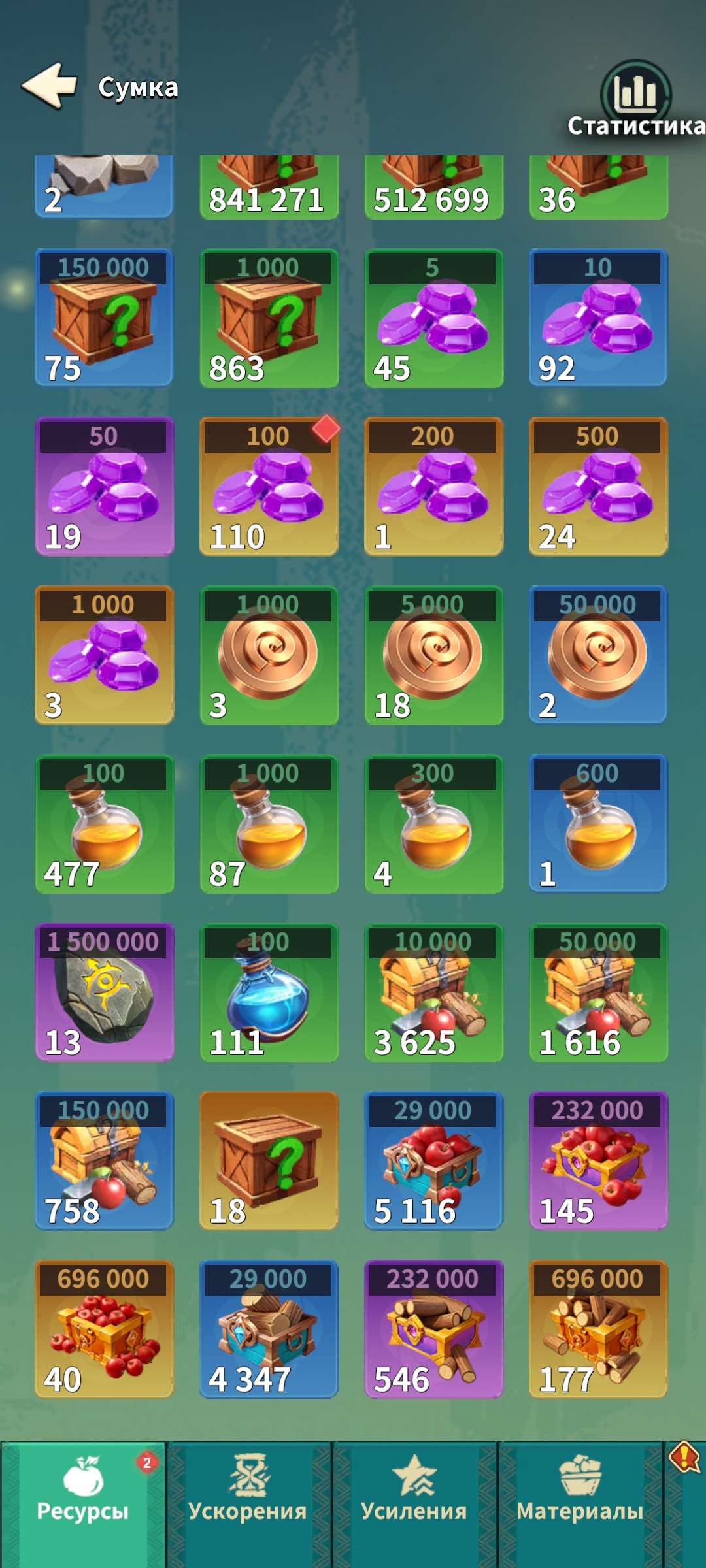Select the 150 000 mystery crate with 75
This screenshot has height=1568, width=706.
click(x=104, y=318)
